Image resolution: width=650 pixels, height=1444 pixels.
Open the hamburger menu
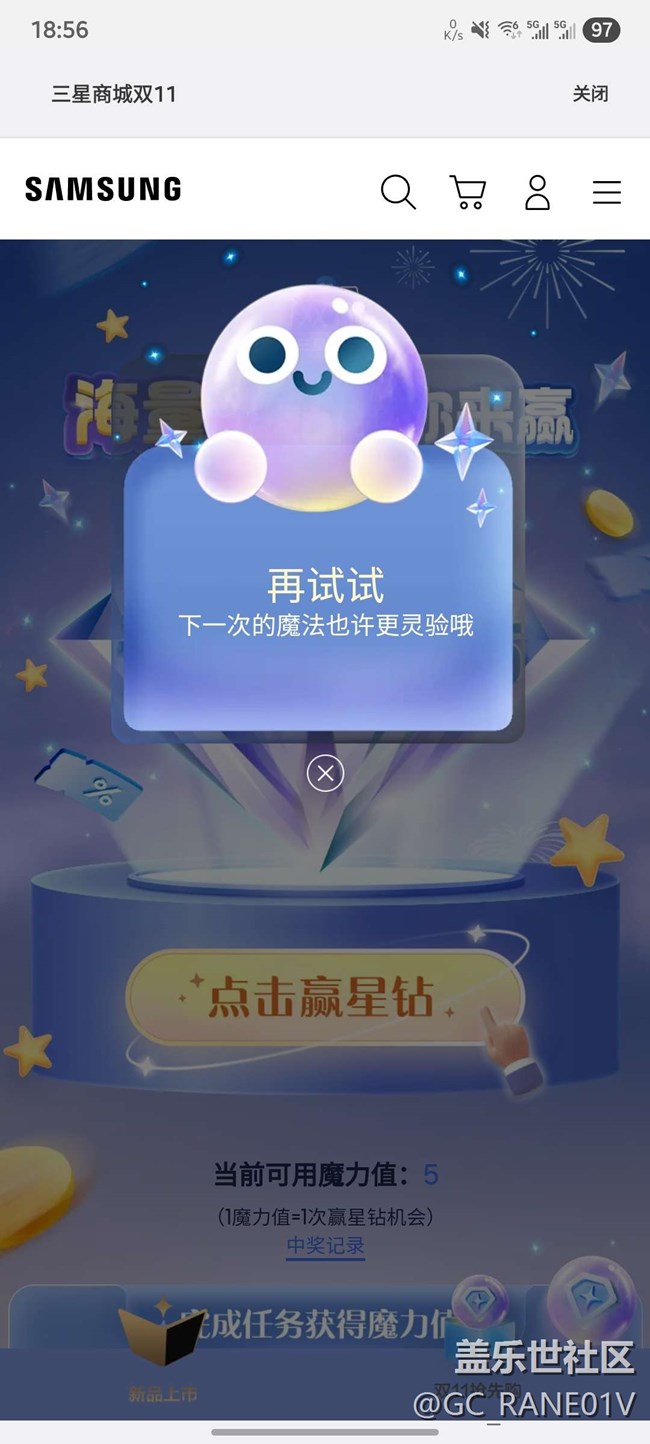(x=607, y=192)
